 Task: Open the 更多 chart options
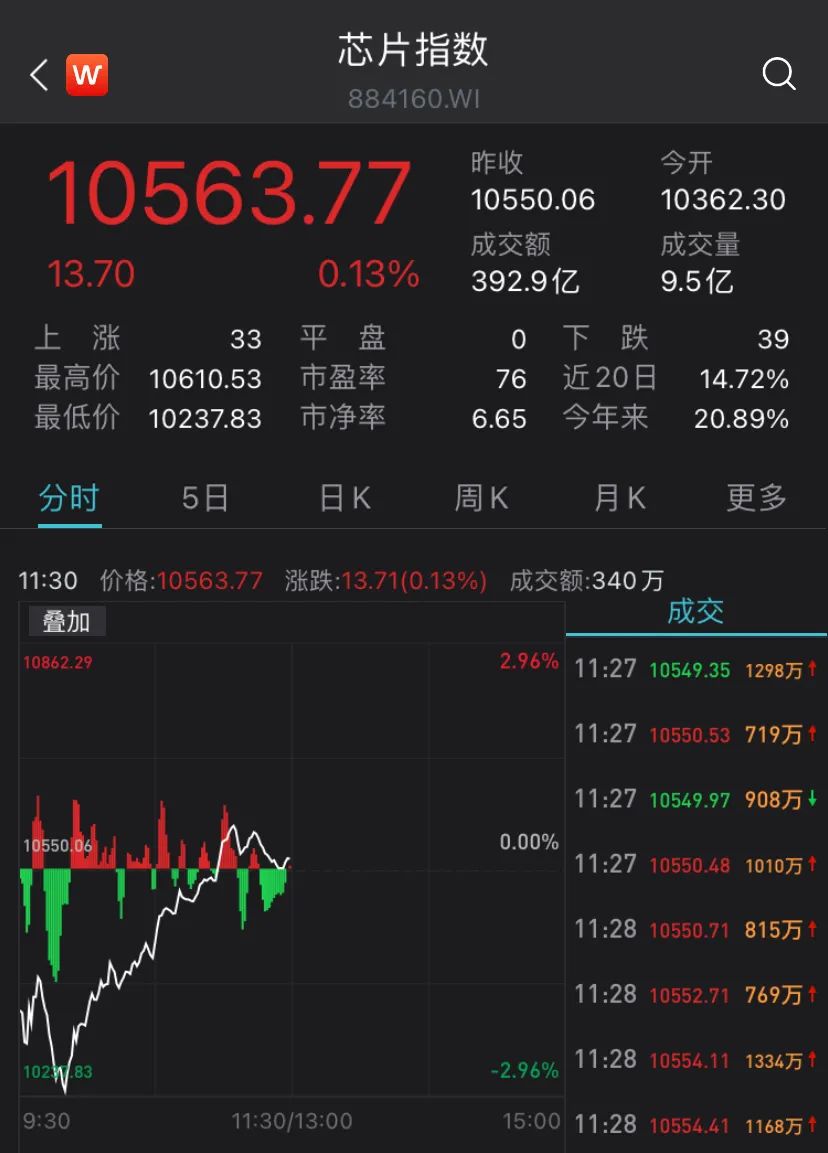point(756,497)
